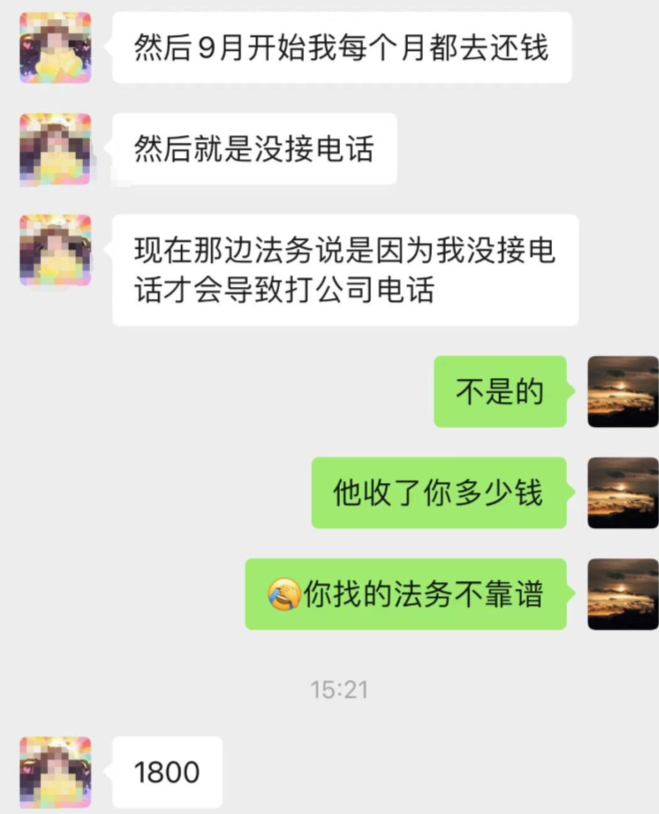The height and width of the screenshot is (814, 659).
Task: Open my avatar next to '不是的'
Action: (622, 391)
